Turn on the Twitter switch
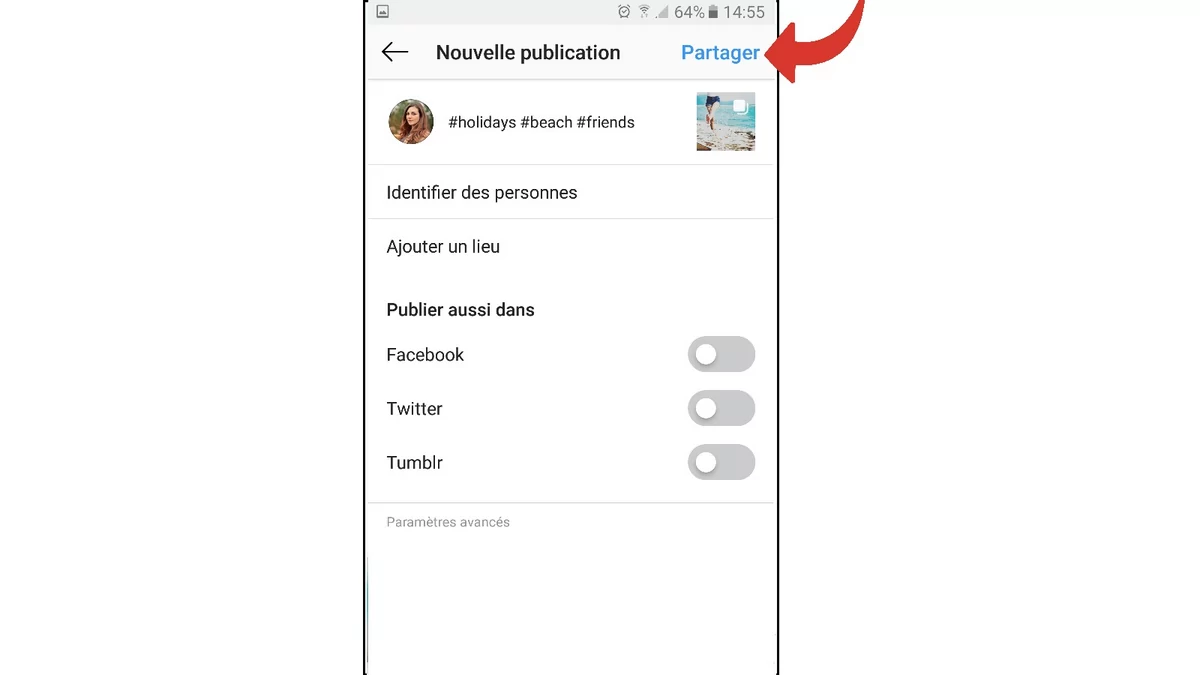 pyautogui.click(x=720, y=408)
